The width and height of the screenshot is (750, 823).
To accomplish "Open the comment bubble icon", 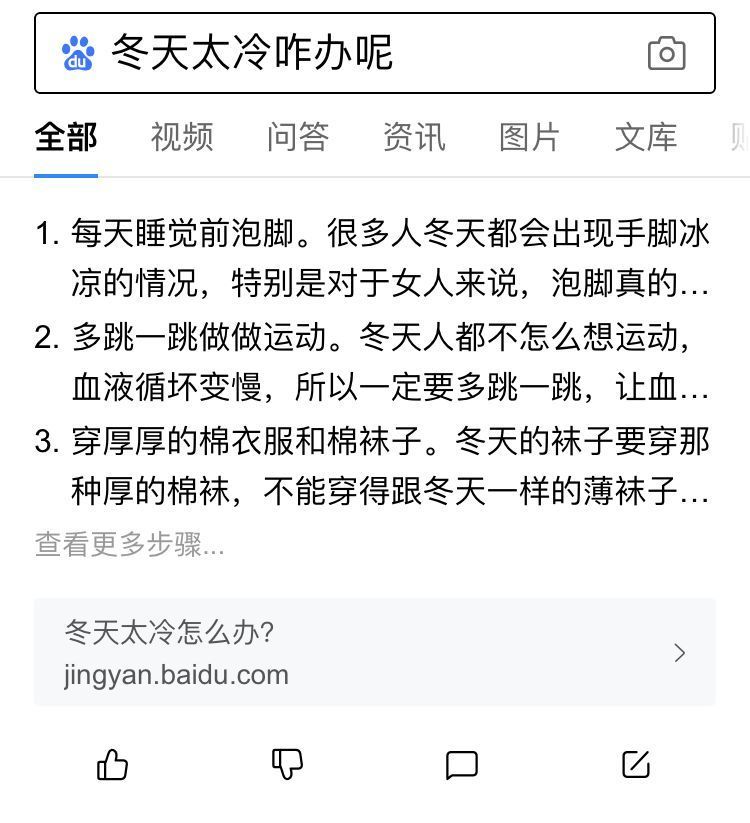I will pos(461,765).
